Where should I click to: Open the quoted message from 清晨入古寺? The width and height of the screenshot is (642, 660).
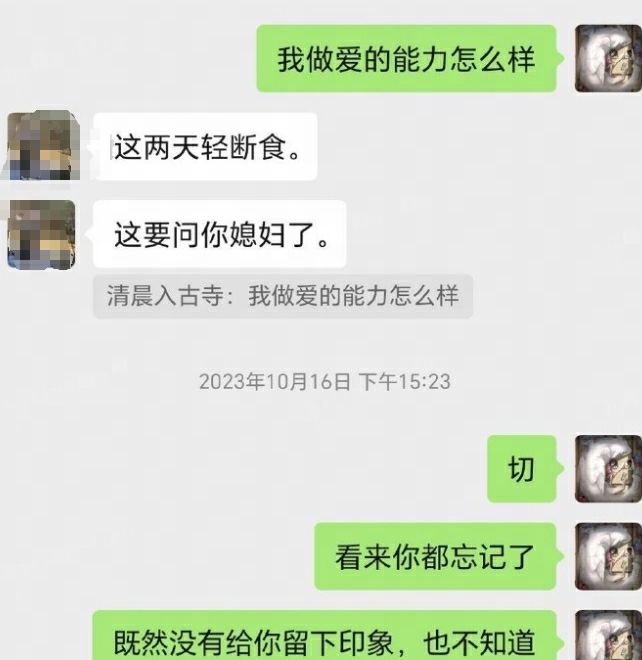point(282,297)
